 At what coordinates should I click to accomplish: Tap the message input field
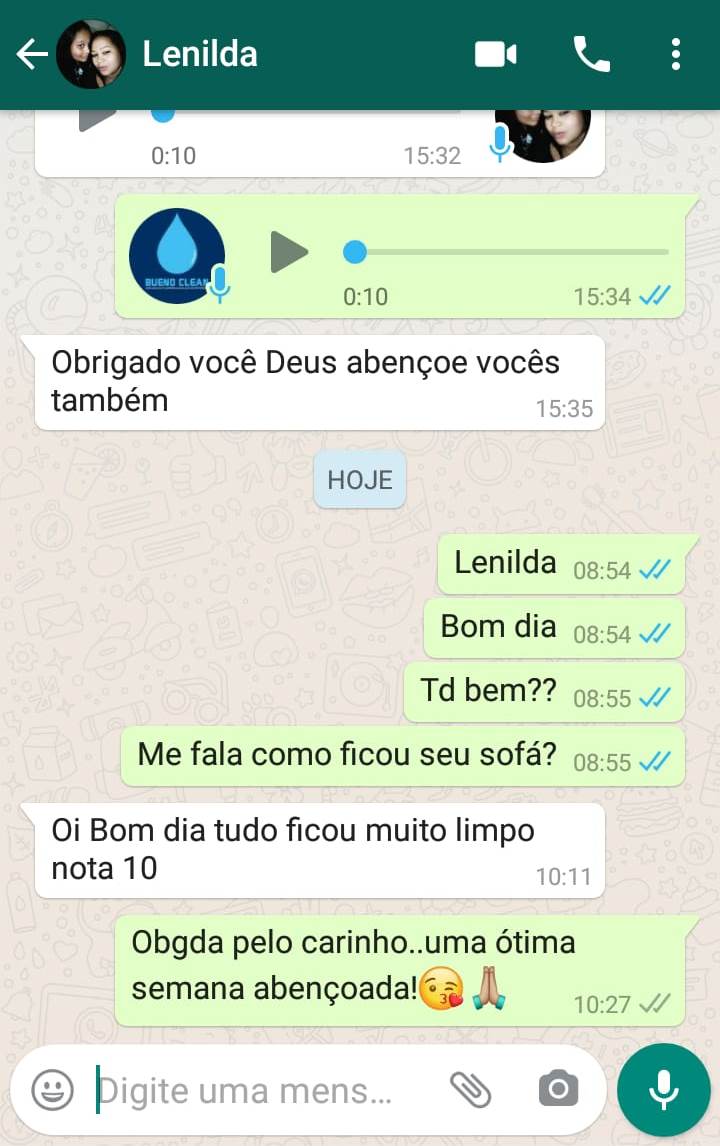tap(260, 1090)
